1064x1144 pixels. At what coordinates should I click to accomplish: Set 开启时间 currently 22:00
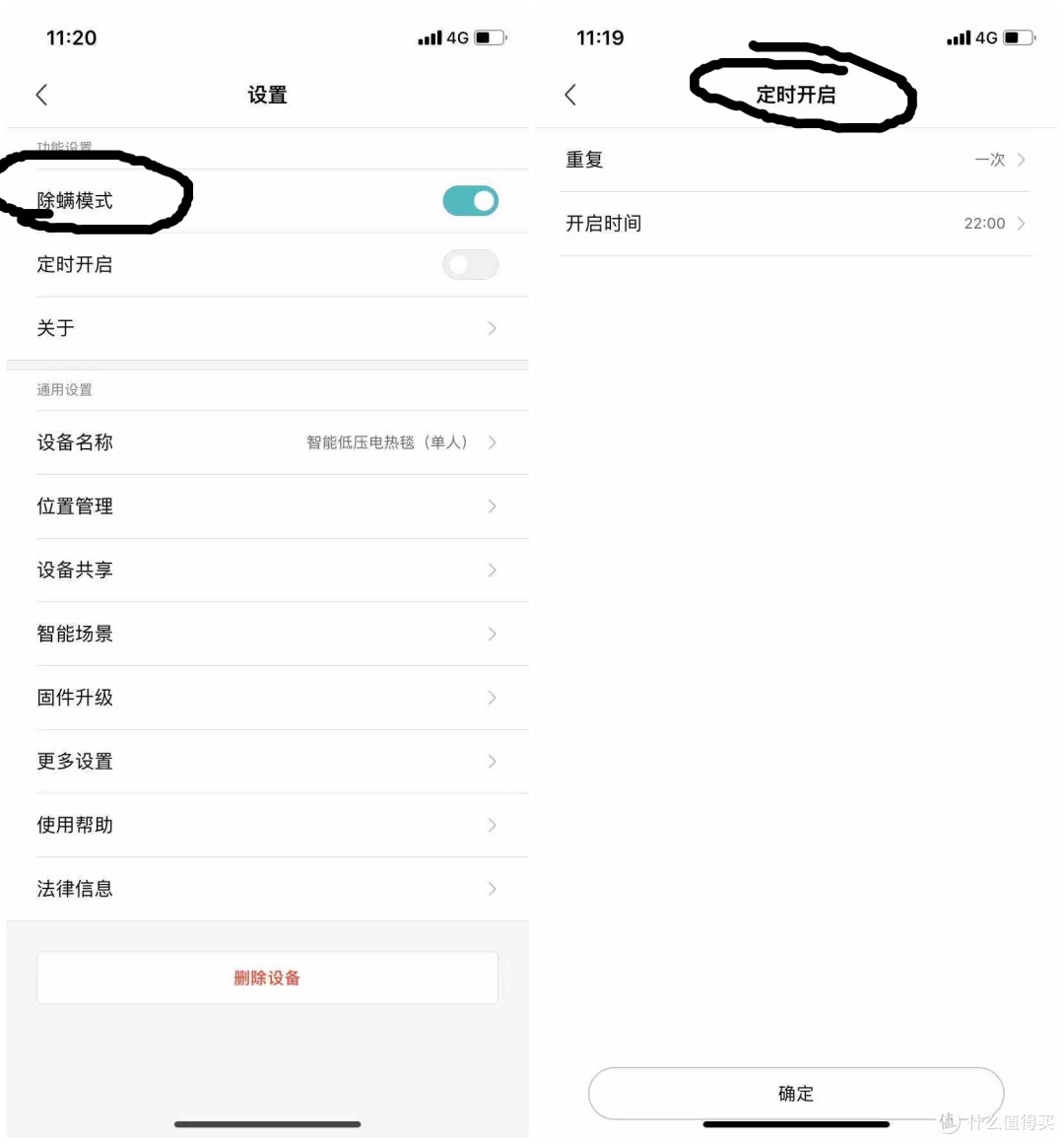[796, 224]
